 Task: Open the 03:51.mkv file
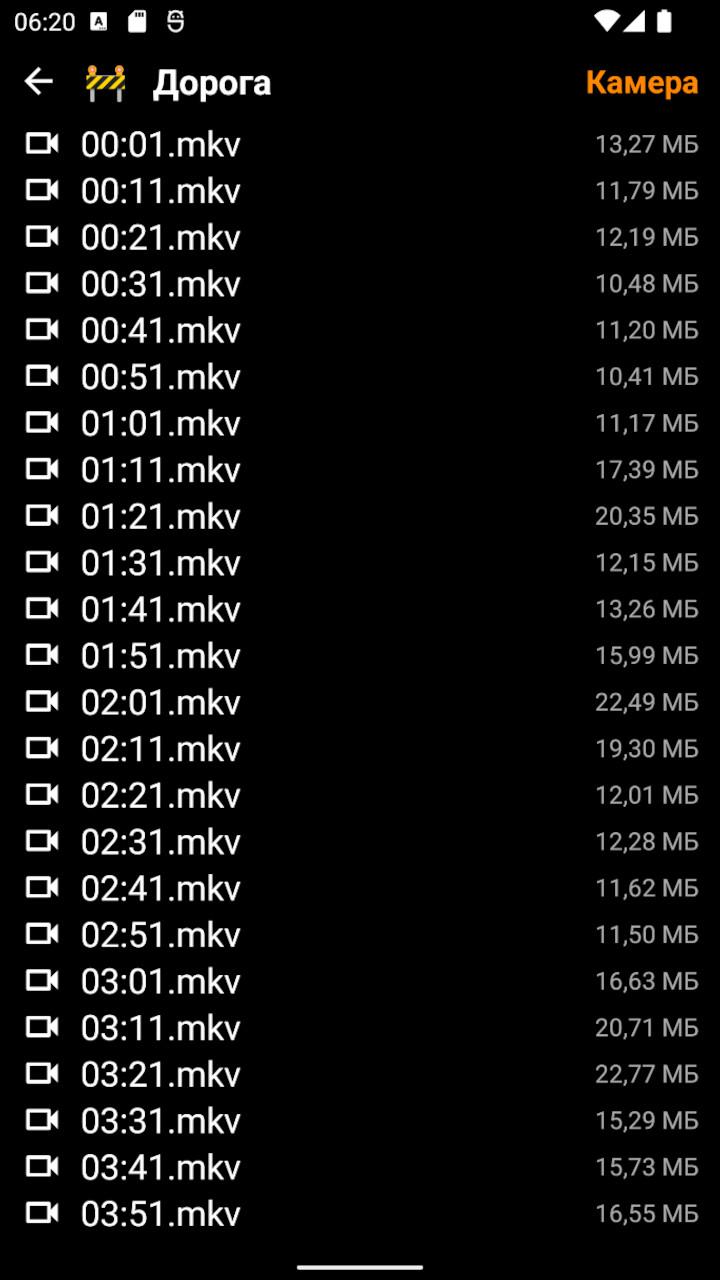360,1214
